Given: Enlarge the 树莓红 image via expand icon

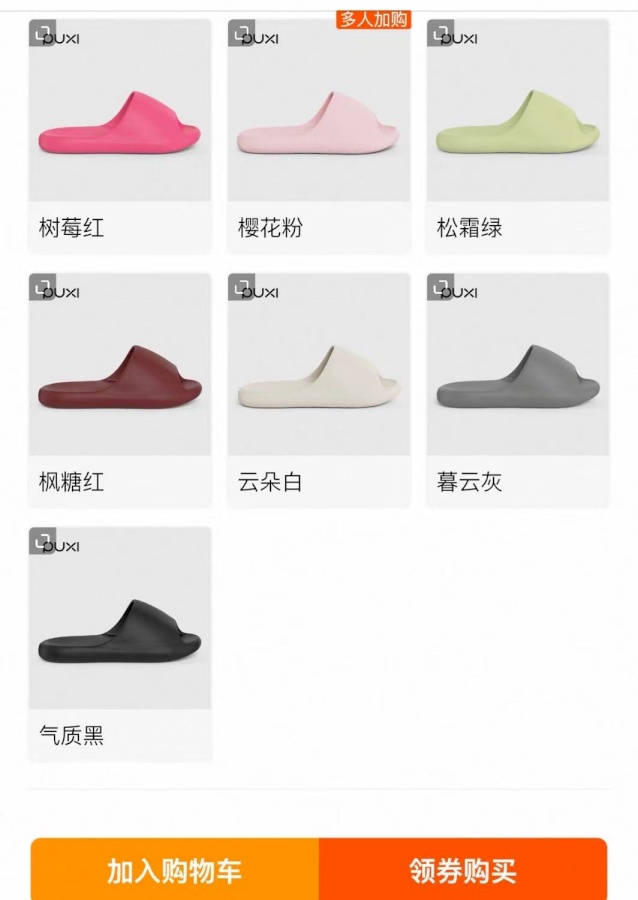Looking at the screenshot, I should (x=42, y=33).
